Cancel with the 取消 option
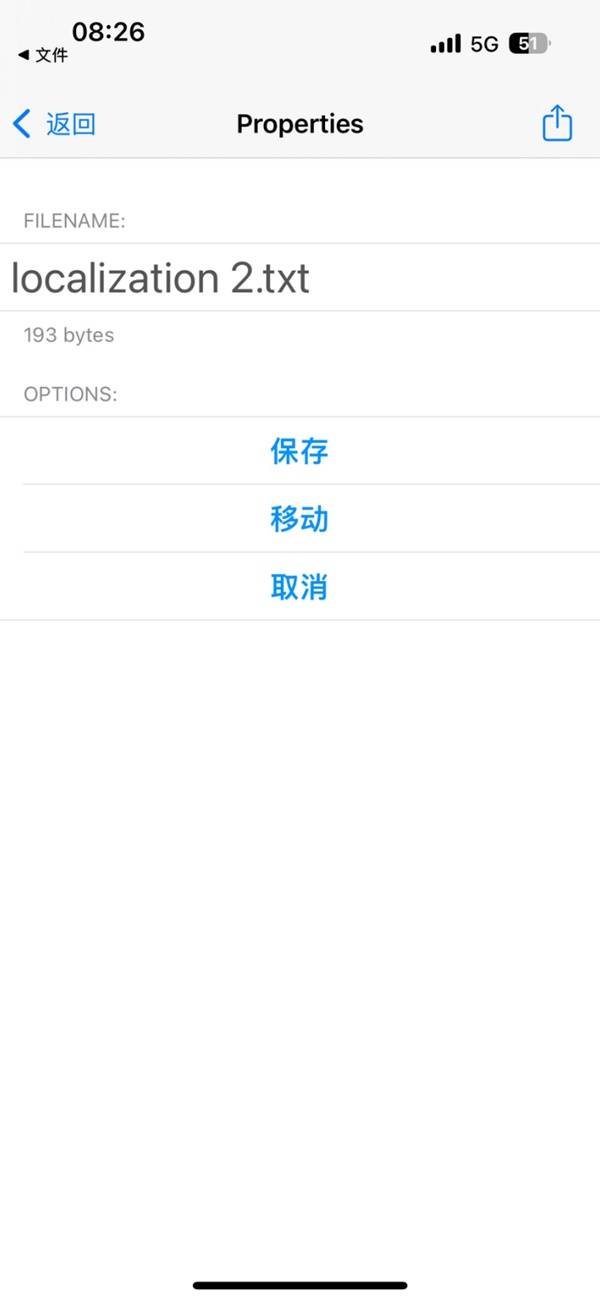Screen dimensions: 600x1300 tap(299, 587)
